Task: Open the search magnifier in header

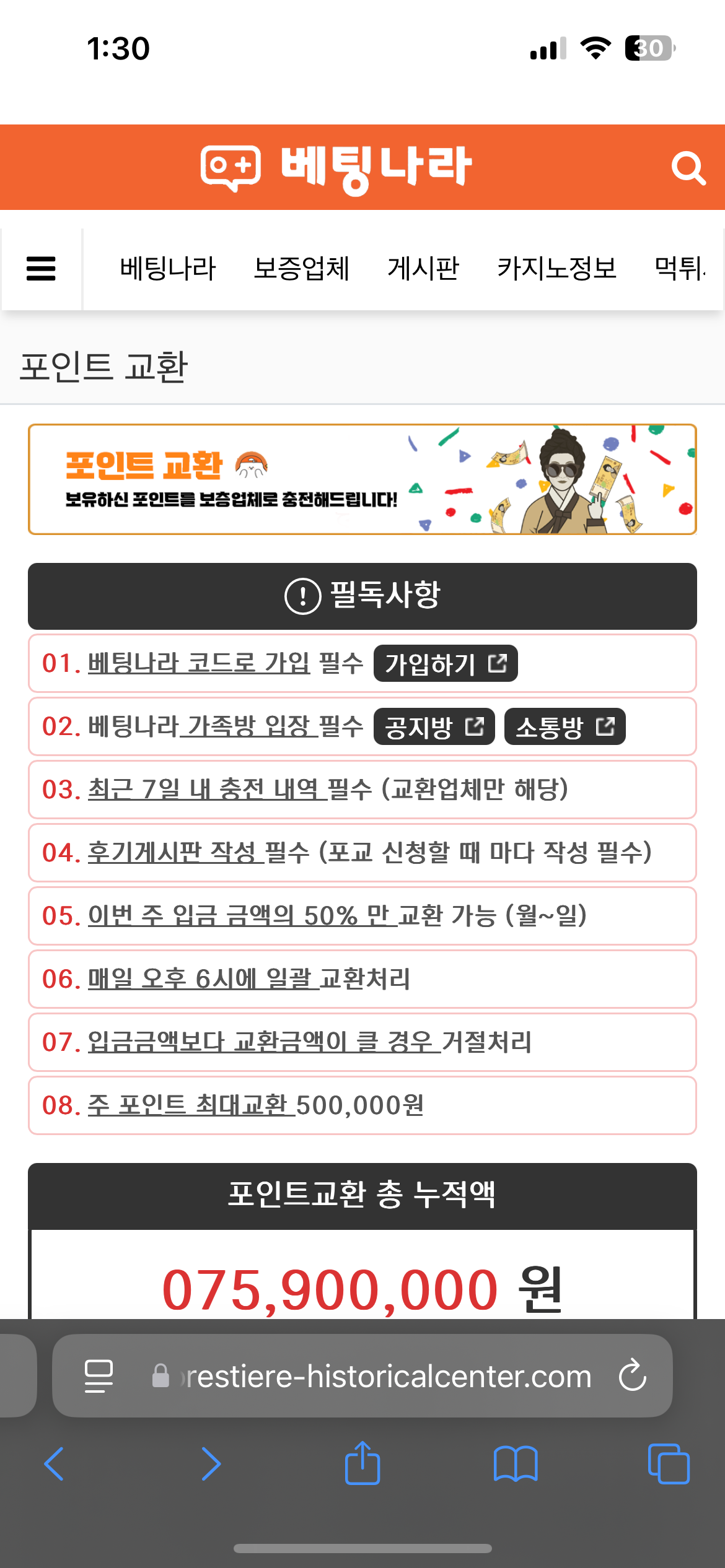Action: [688, 168]
